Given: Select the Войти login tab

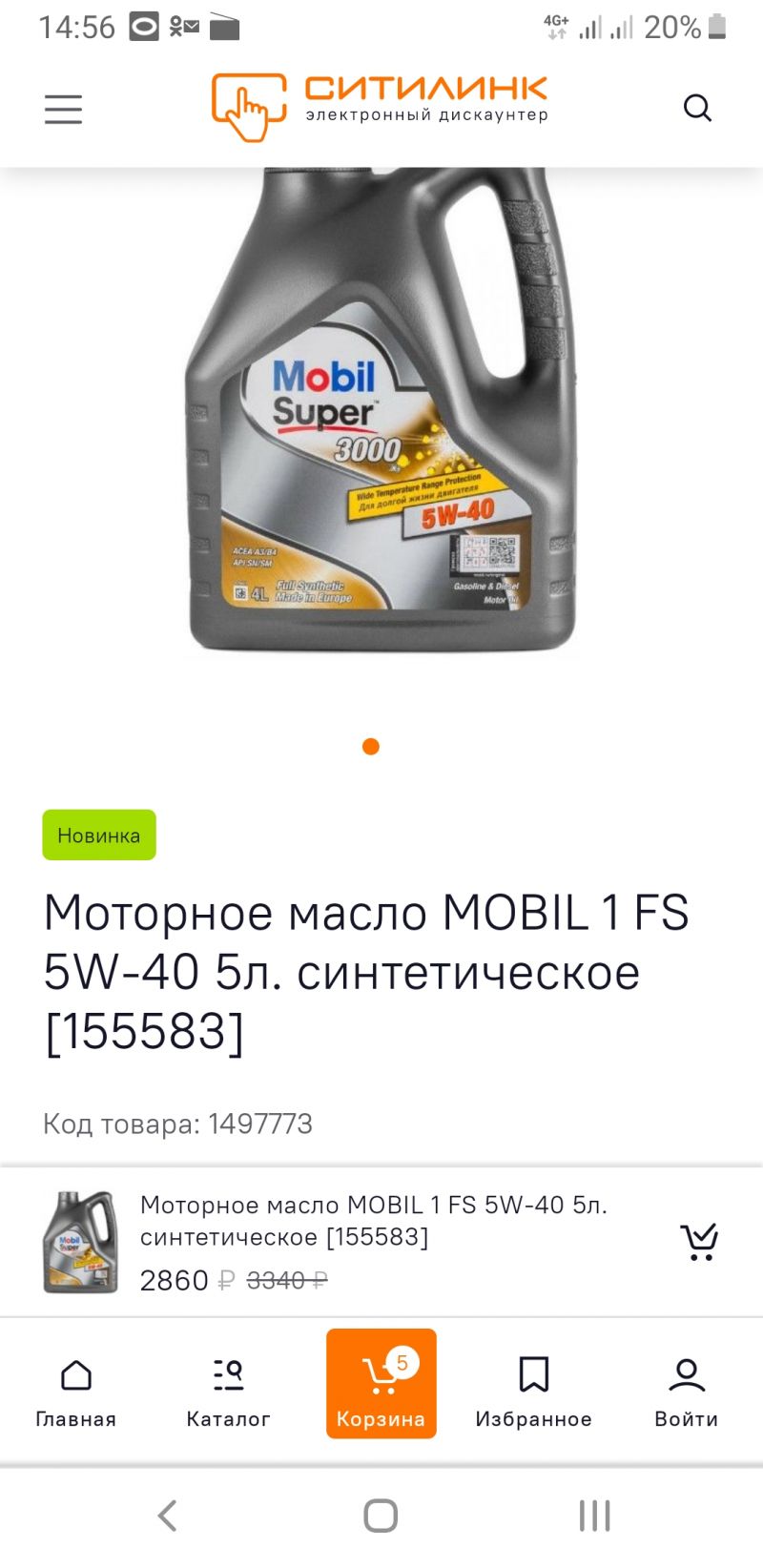Looking at the screenshot, I should [686, 1391].
